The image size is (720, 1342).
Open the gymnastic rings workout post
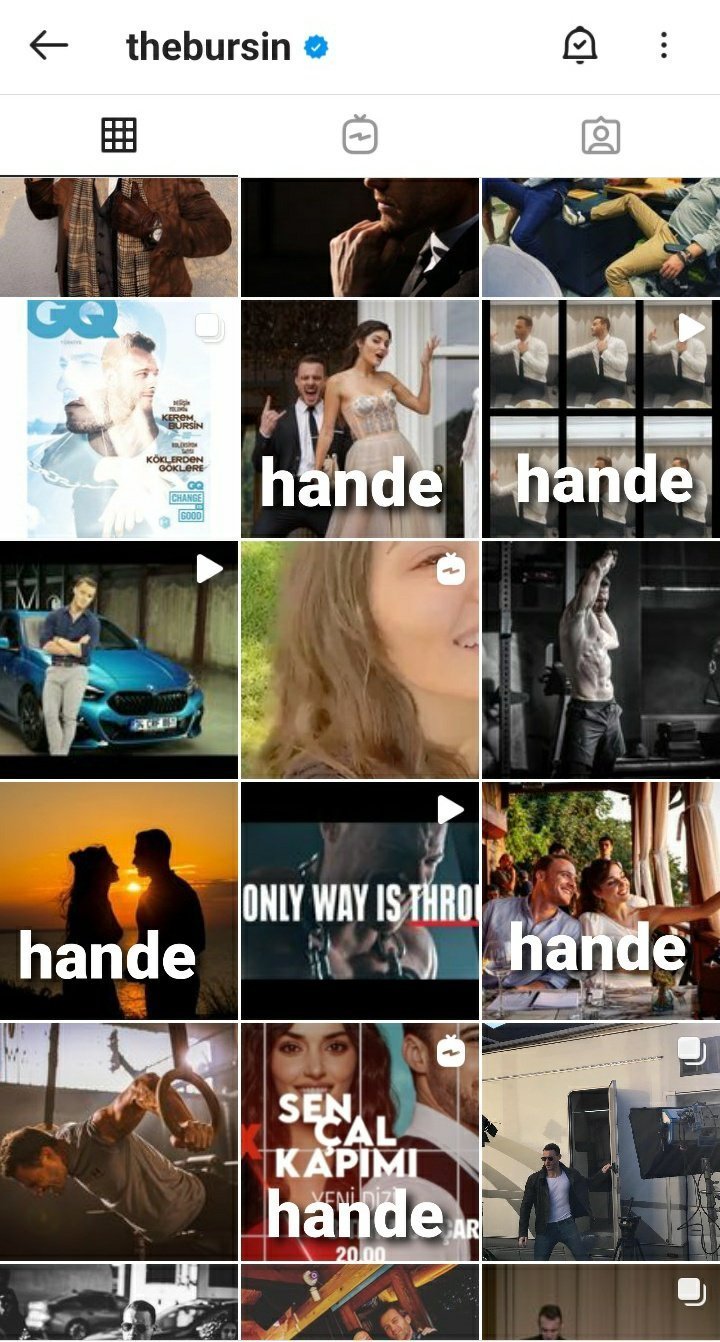119,1140
